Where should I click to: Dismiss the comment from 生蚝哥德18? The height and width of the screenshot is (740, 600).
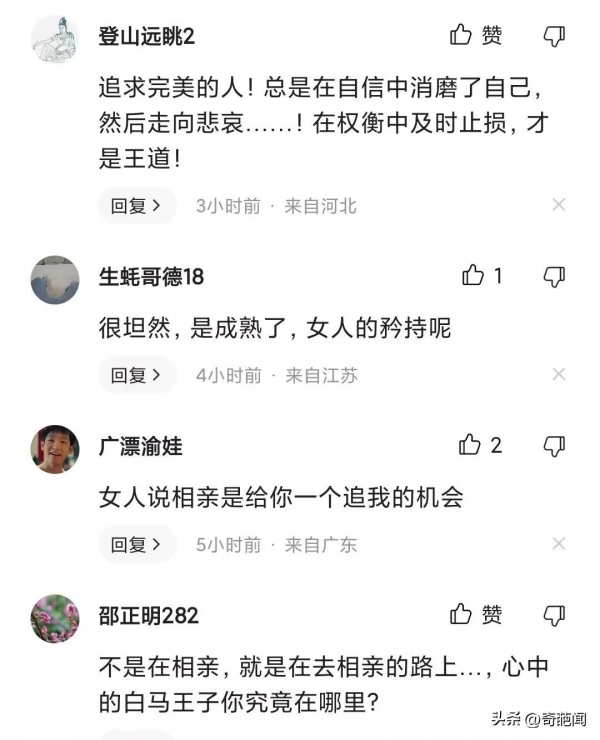559,375
